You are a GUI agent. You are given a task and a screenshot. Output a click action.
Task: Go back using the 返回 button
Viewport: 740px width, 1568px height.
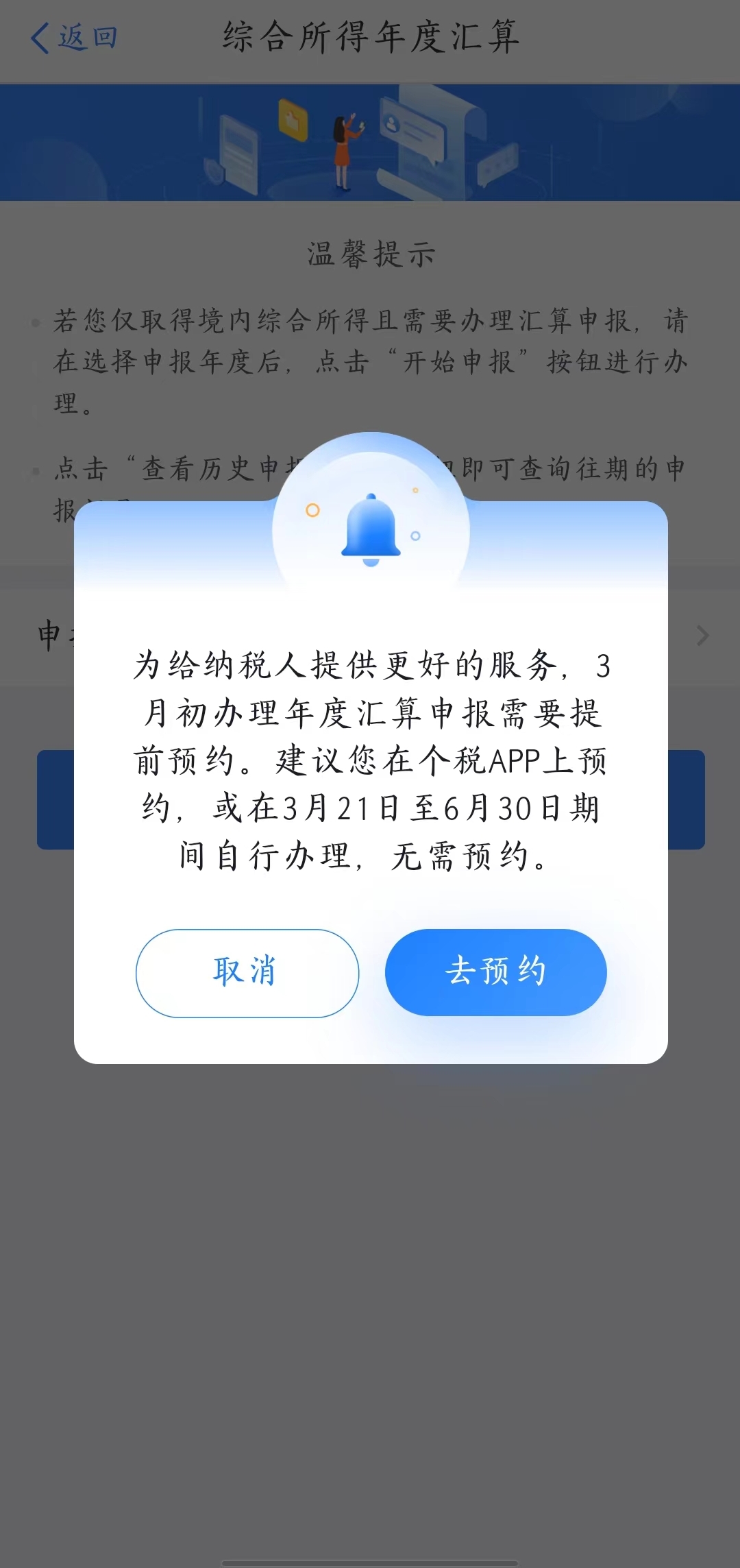tap(74, 37)
